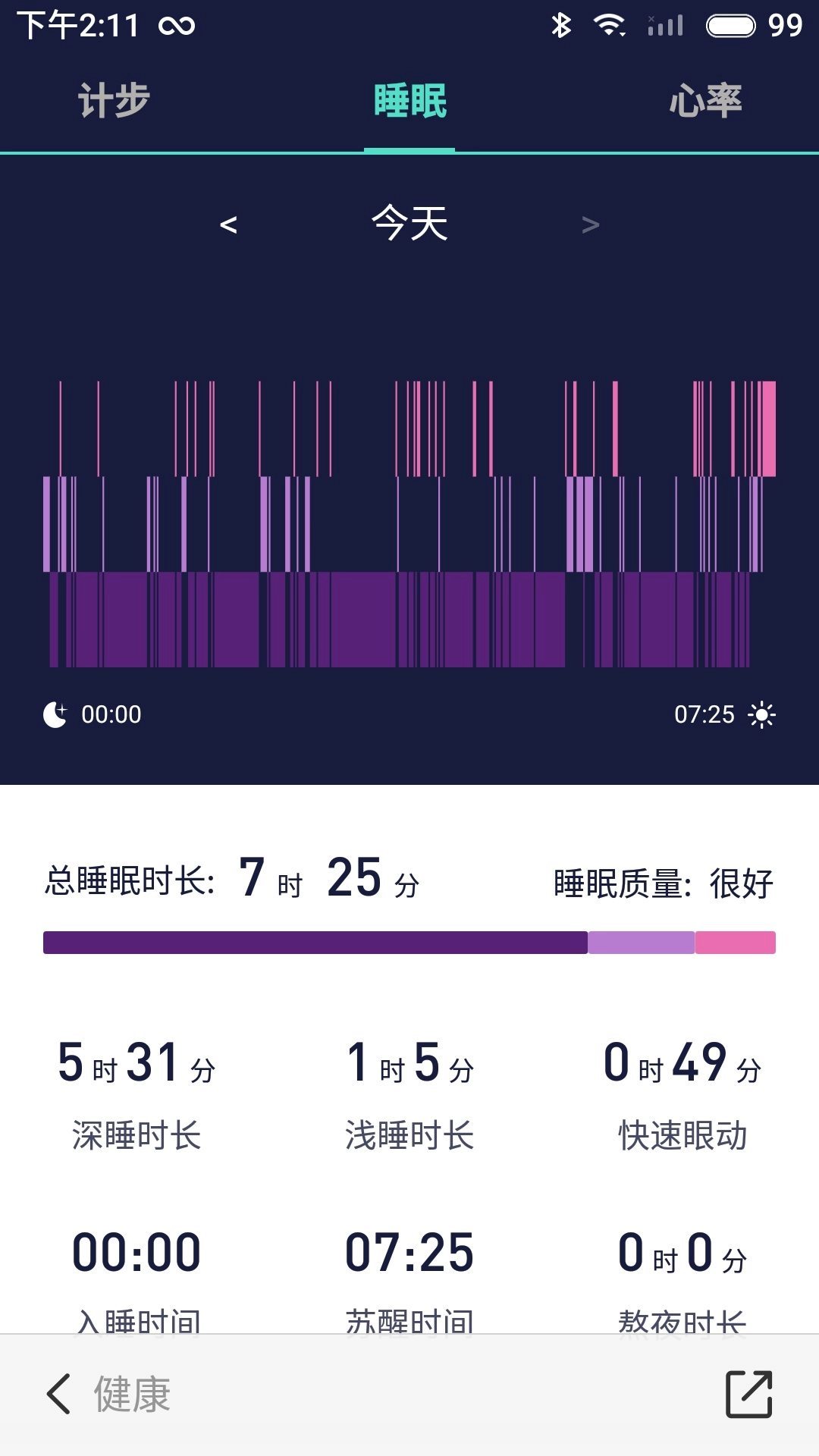Tap the 睡眠质量 很好 rating text

664,880
